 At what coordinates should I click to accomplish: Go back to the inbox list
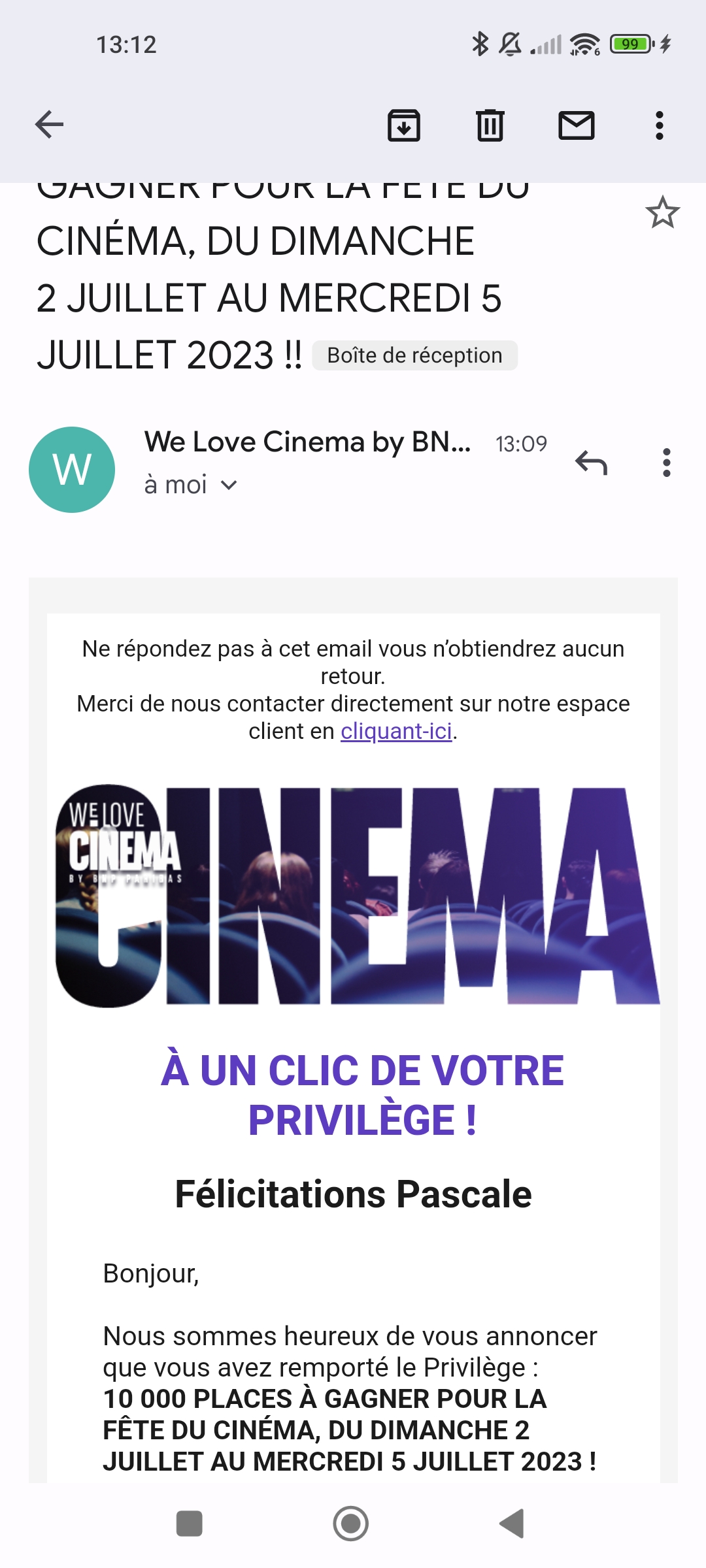point(50,125)
